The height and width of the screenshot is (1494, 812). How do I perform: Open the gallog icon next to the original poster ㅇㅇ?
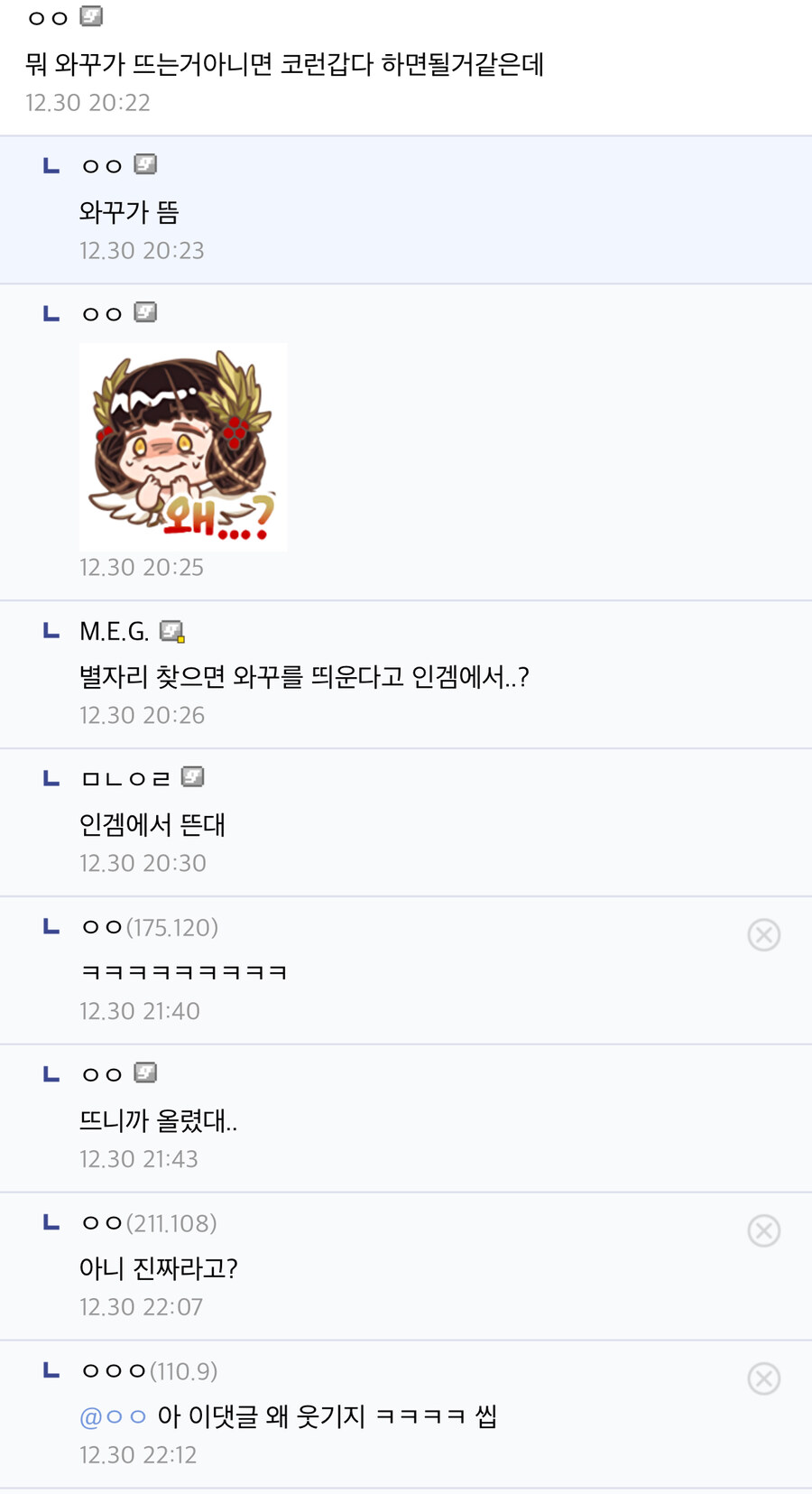(90, 14)
